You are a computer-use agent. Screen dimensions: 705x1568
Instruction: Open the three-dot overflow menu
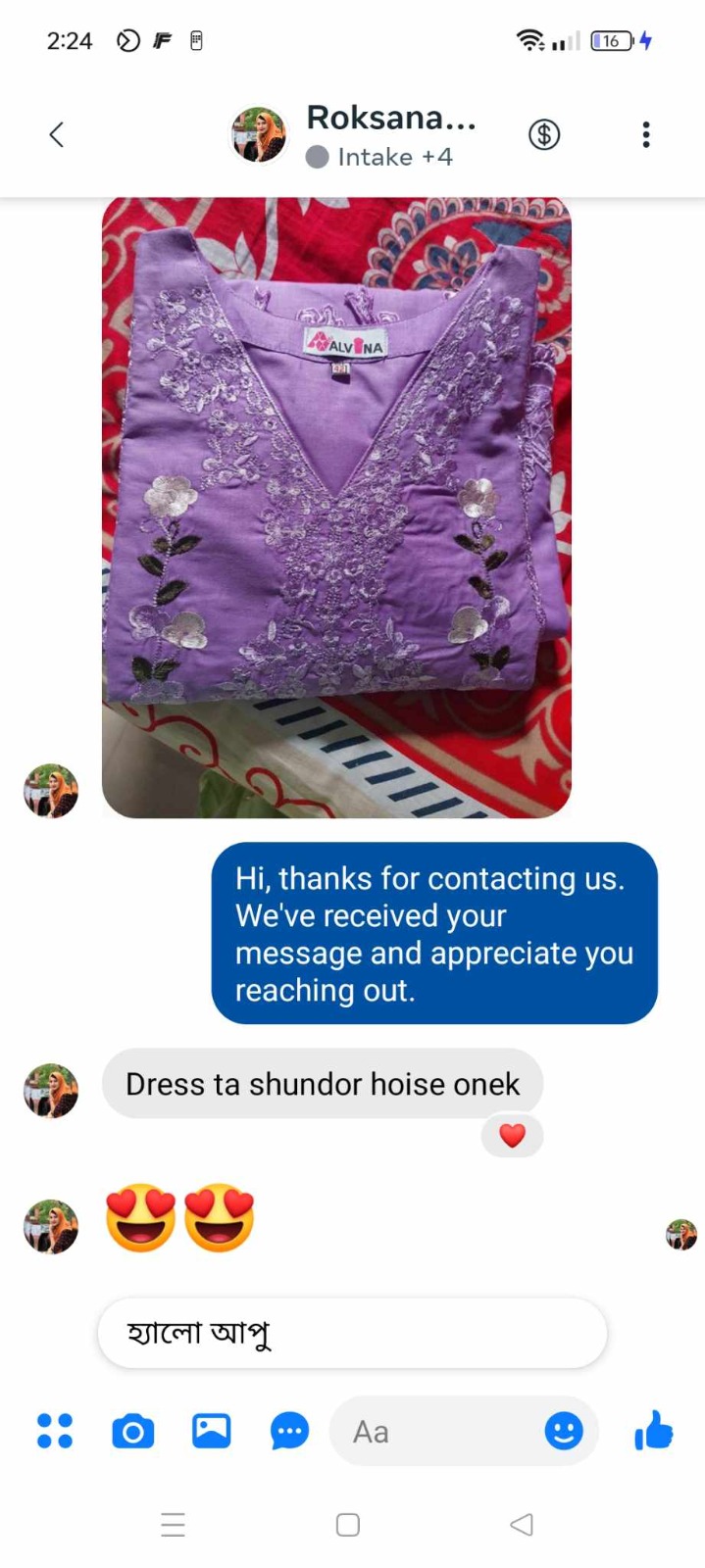click(645, 134)
